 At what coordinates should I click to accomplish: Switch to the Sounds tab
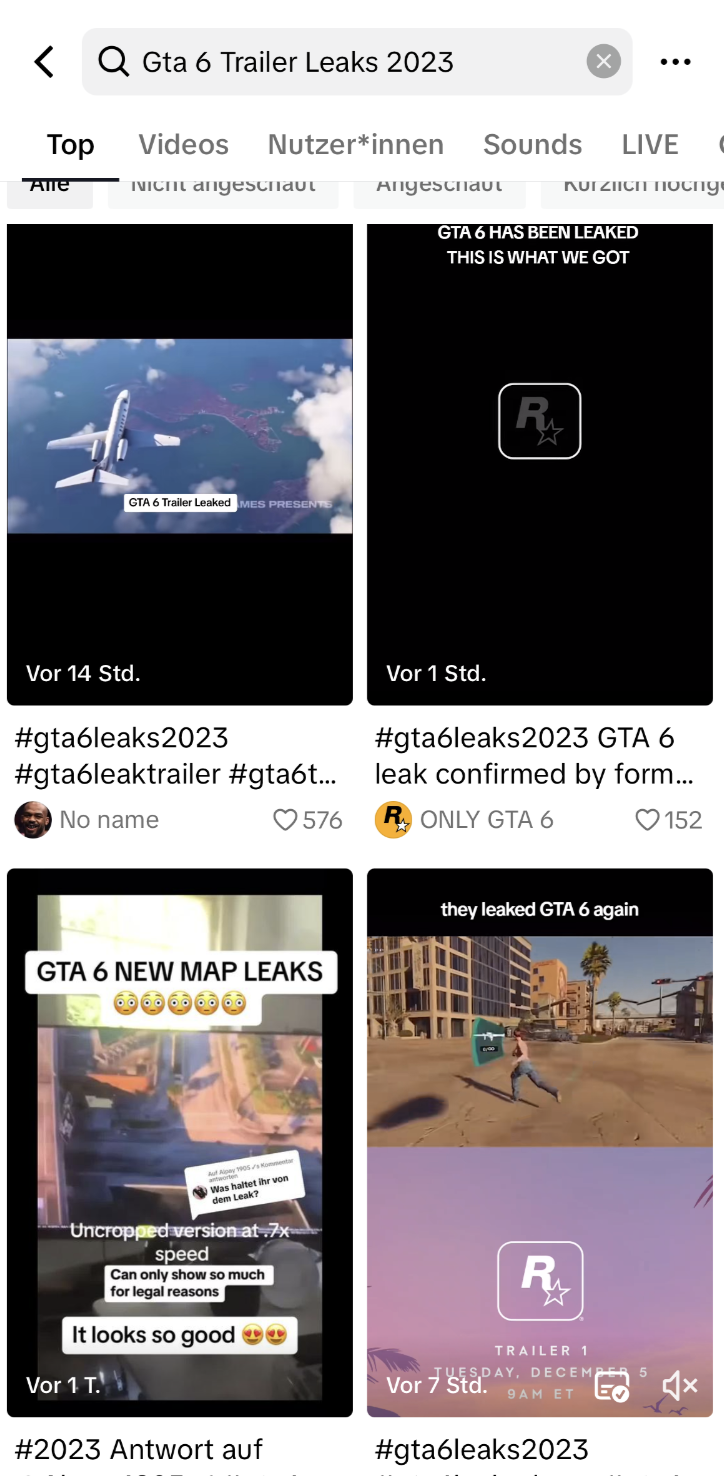(532, 145)
